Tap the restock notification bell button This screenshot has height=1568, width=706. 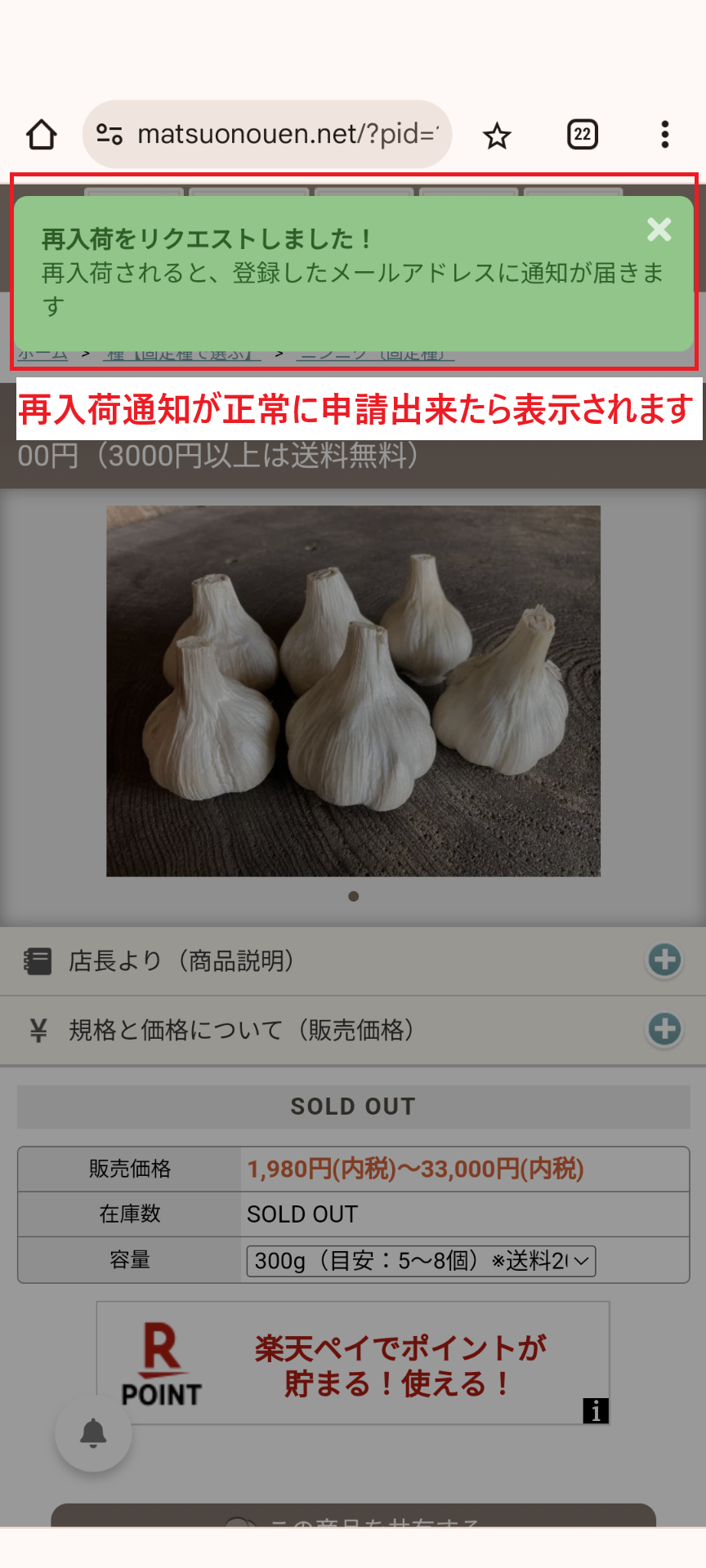click(x=93, y=1433)
